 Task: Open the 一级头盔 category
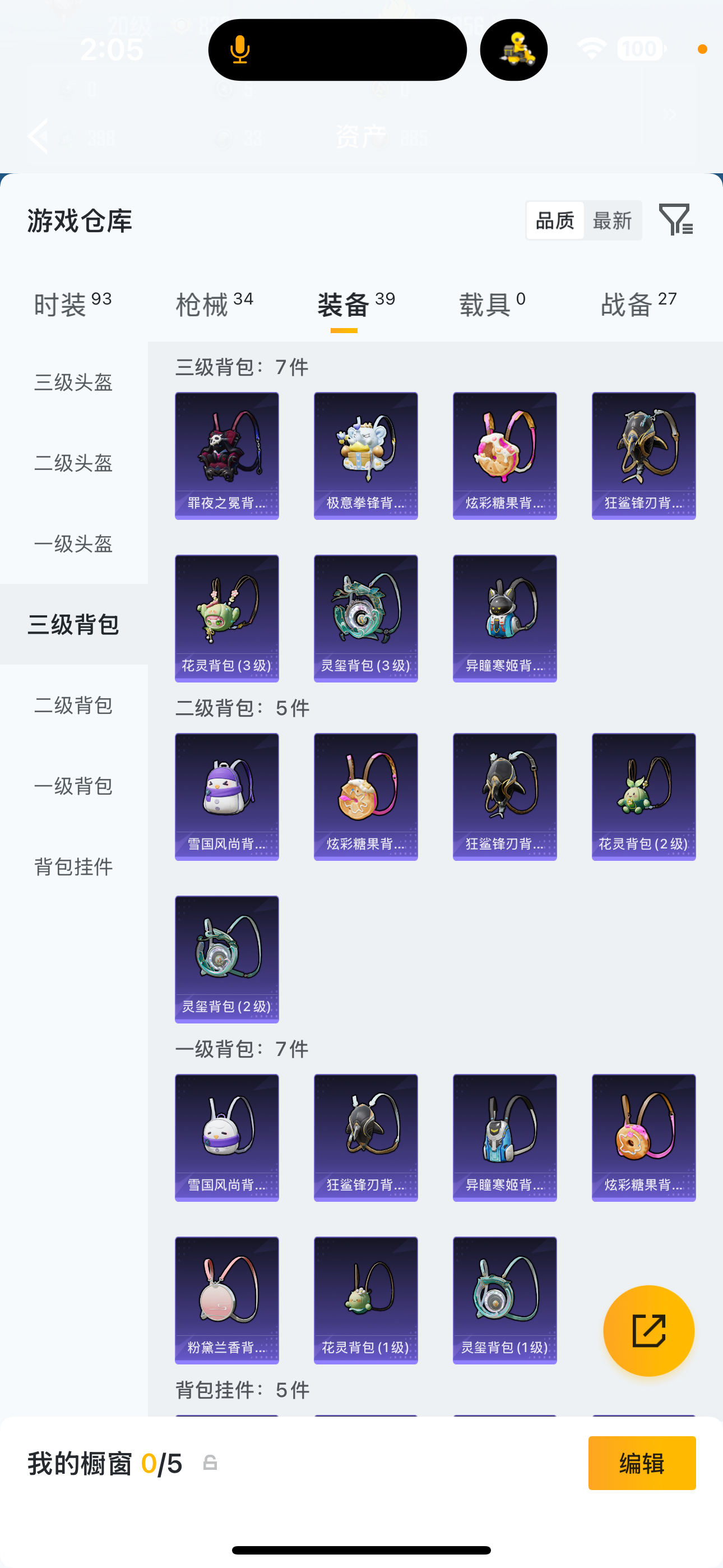[x=73, y=544]
